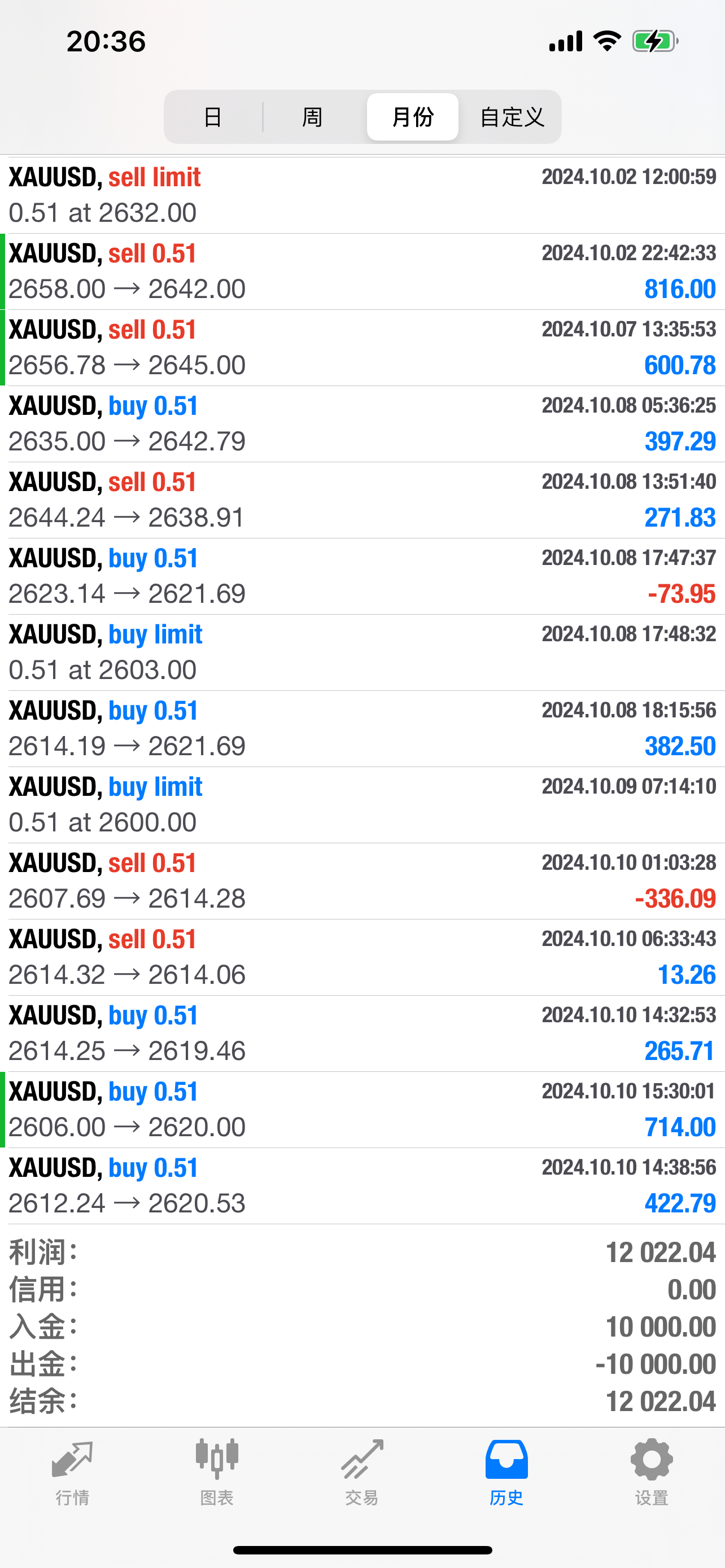Viewport: 725px width, 1568px height.
Task: Open the sell trade with 13.26 profit
Action: tap(362, 957)
